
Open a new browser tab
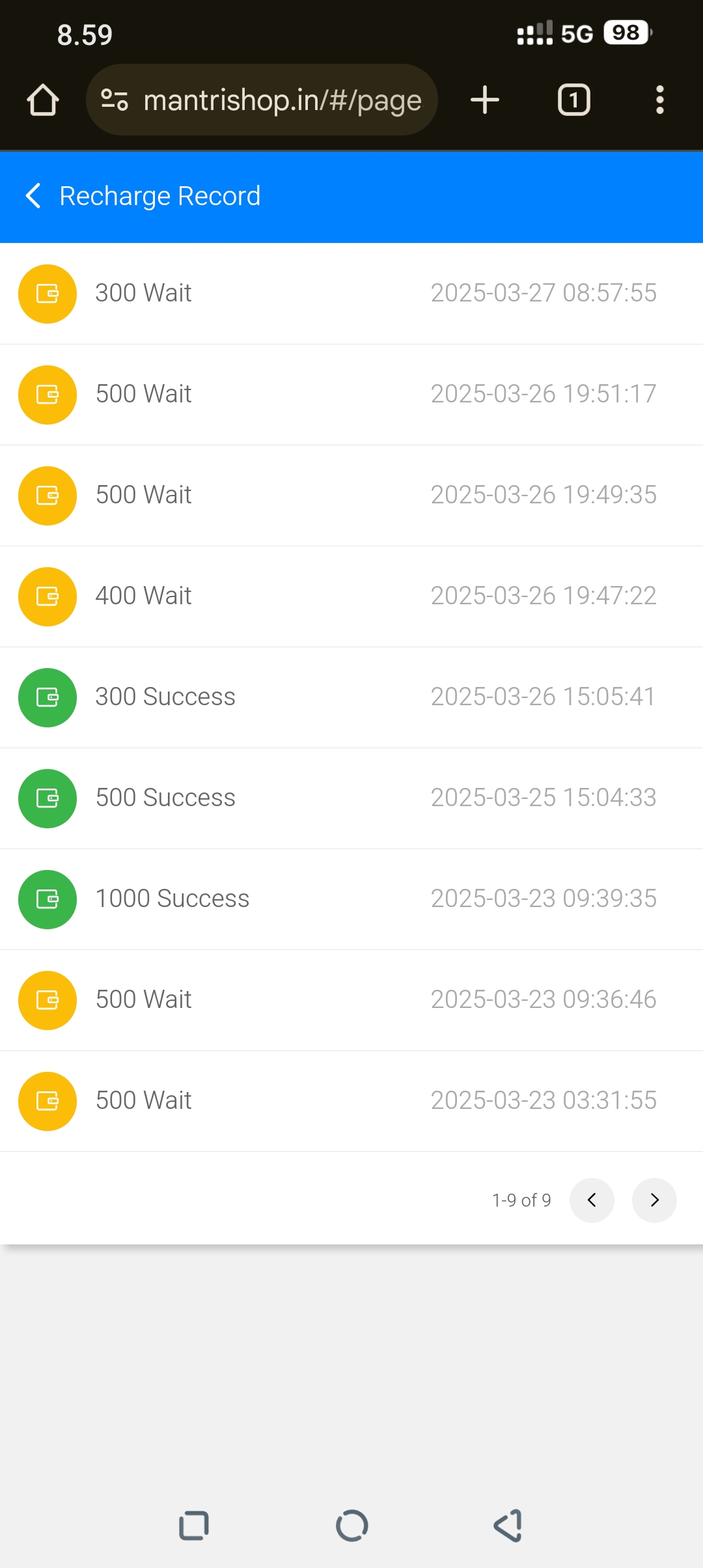(x=485, y=100)
